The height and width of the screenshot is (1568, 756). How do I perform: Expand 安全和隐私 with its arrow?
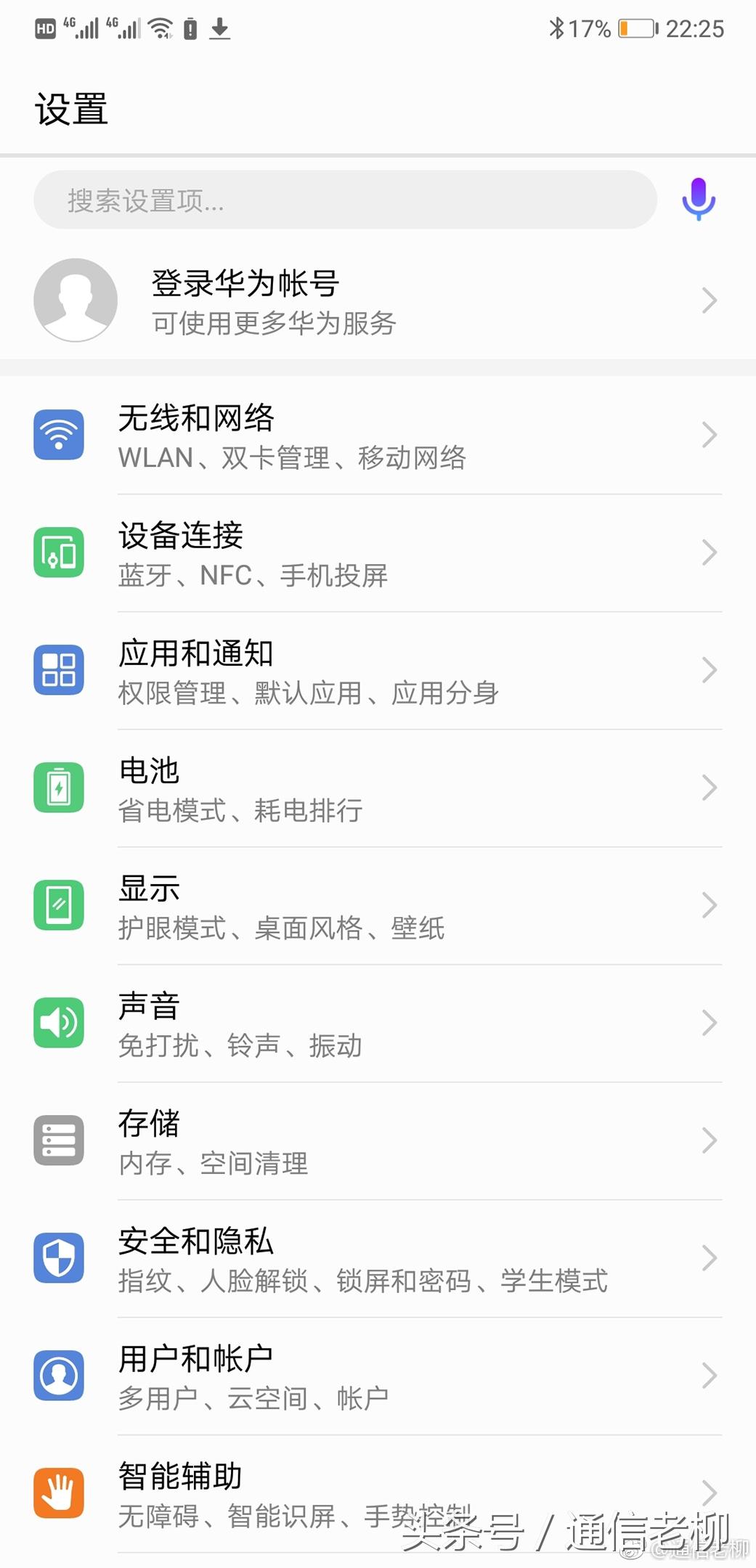(710, 1258)
